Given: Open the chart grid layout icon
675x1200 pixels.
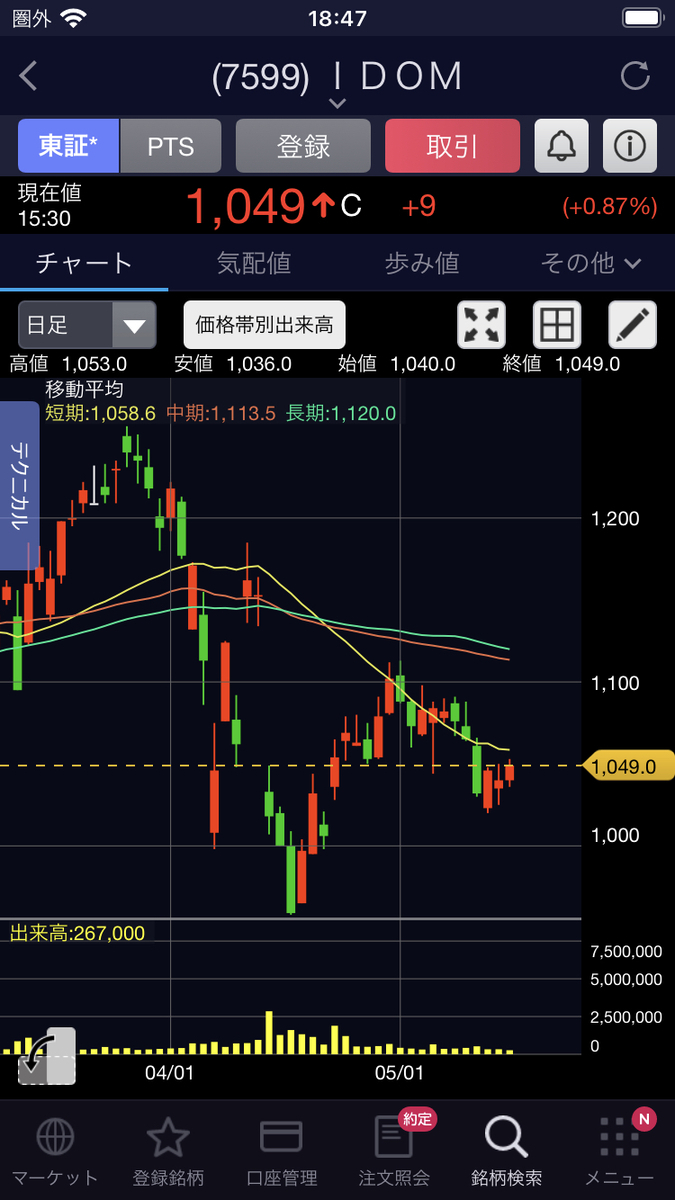Looking at the screenshot, I should coord(557,325).
